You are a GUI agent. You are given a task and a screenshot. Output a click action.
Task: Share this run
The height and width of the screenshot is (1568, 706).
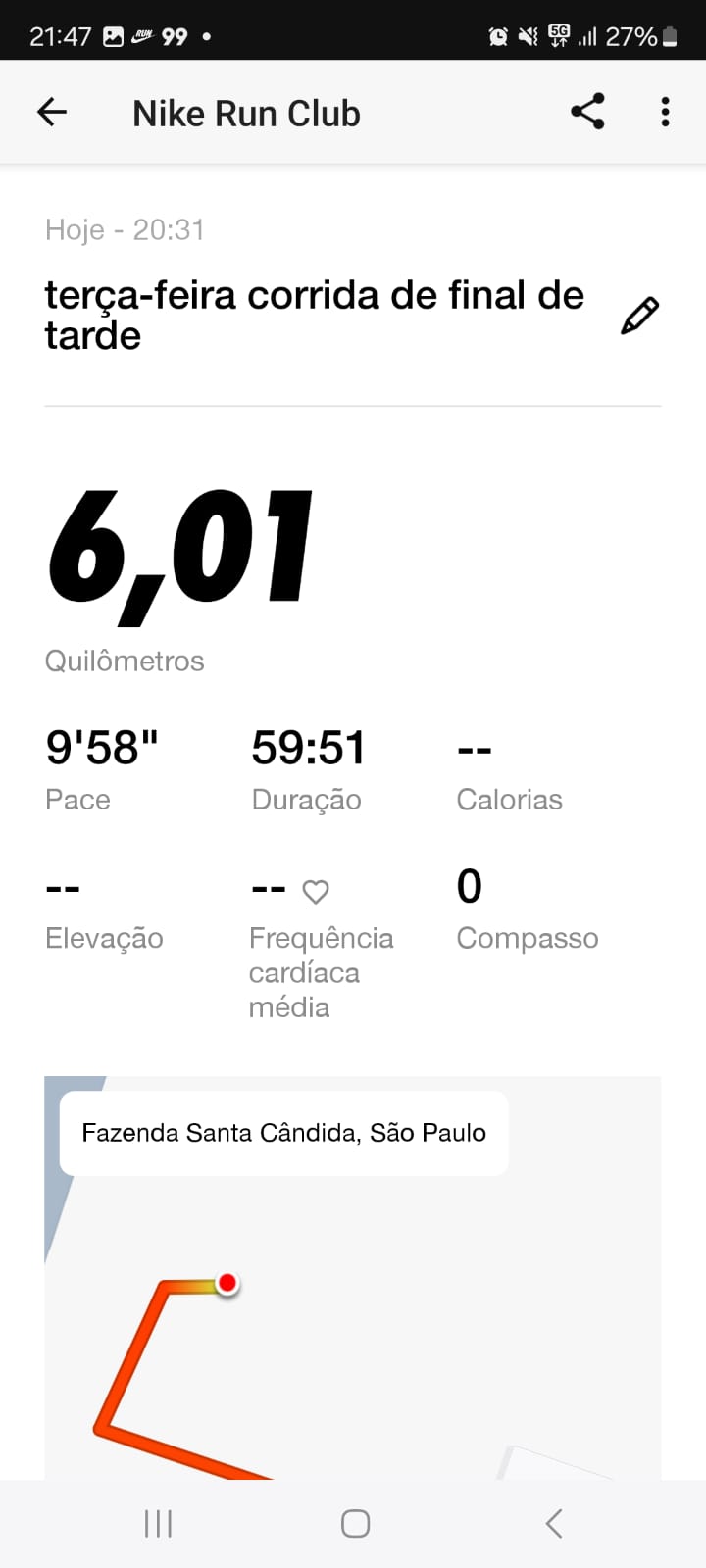point(587,112)
